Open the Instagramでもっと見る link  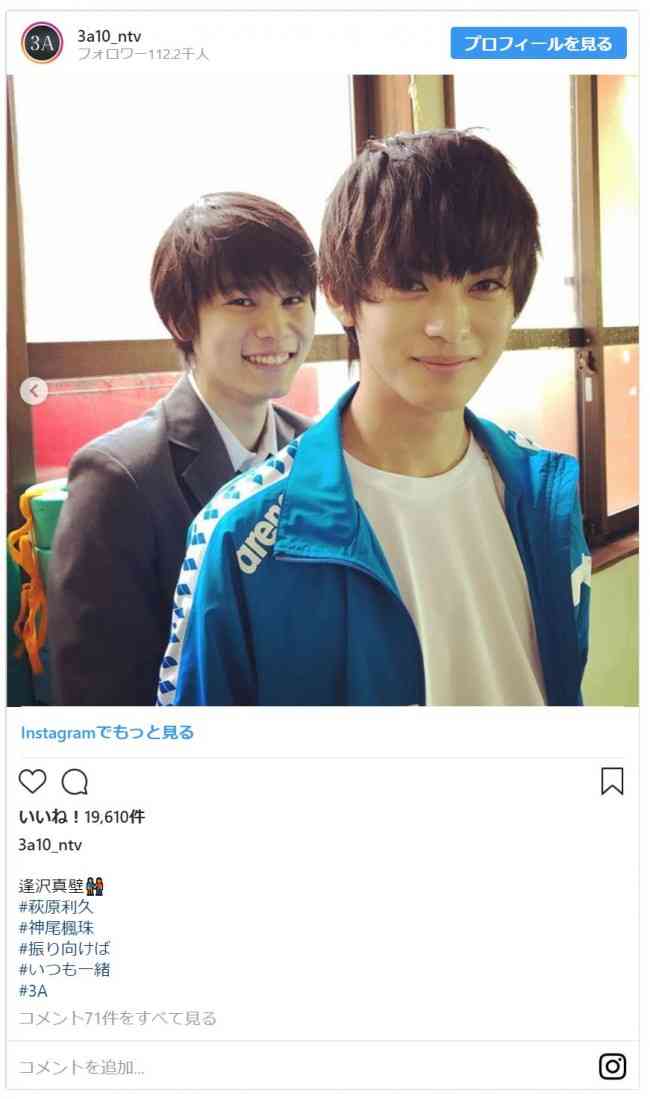click(x=107, y=733)
